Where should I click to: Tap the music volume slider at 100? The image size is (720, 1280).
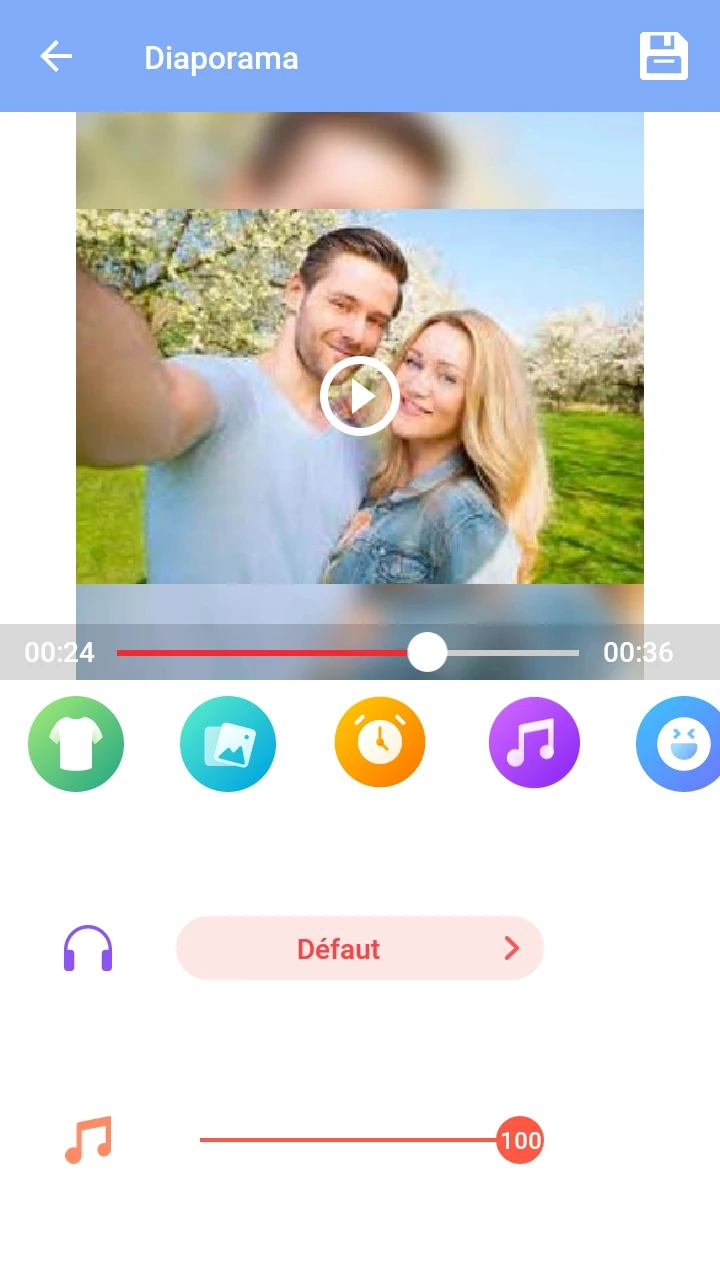pyautogui.click(x=520, y=1140)
